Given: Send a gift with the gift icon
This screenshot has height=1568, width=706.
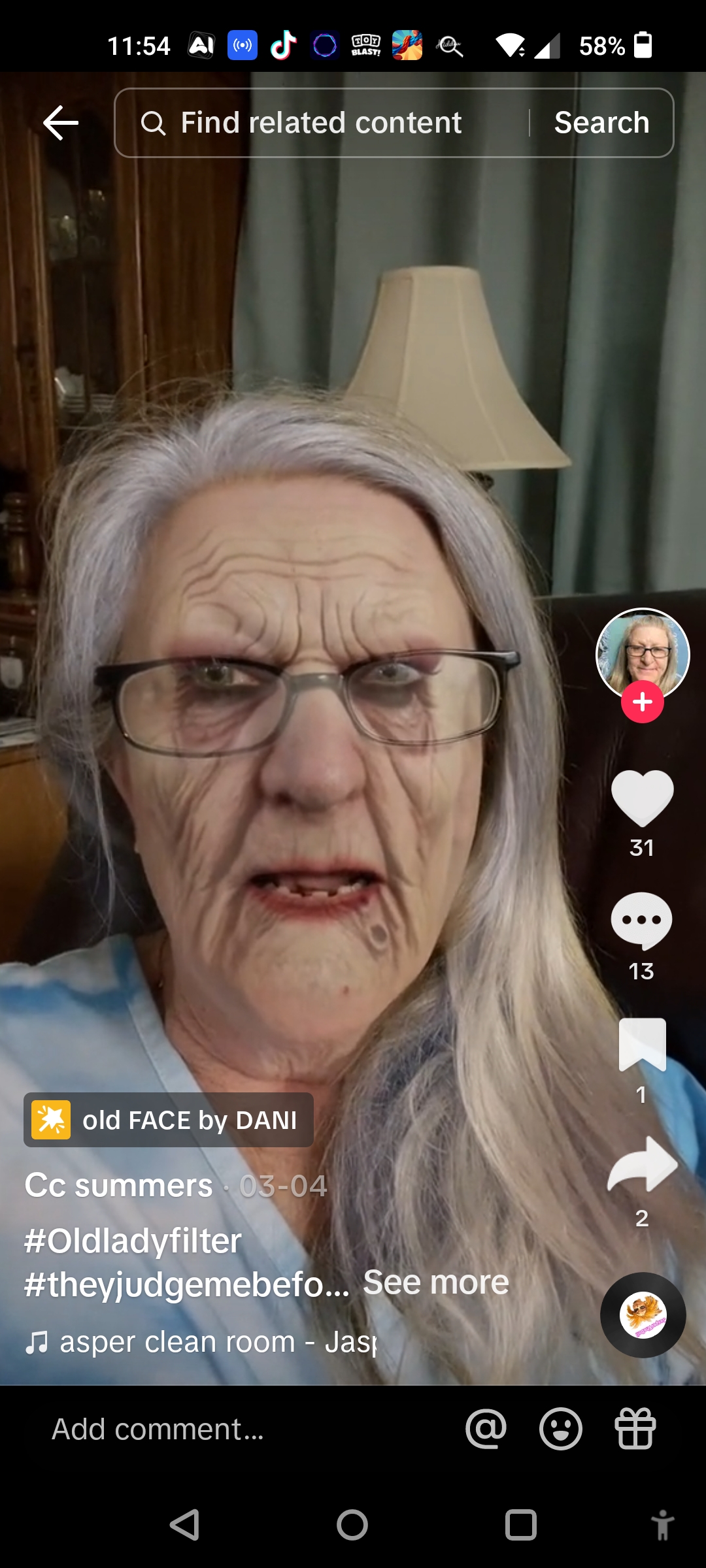Looking at the screenshot, I should click(x=635, y=1429).
